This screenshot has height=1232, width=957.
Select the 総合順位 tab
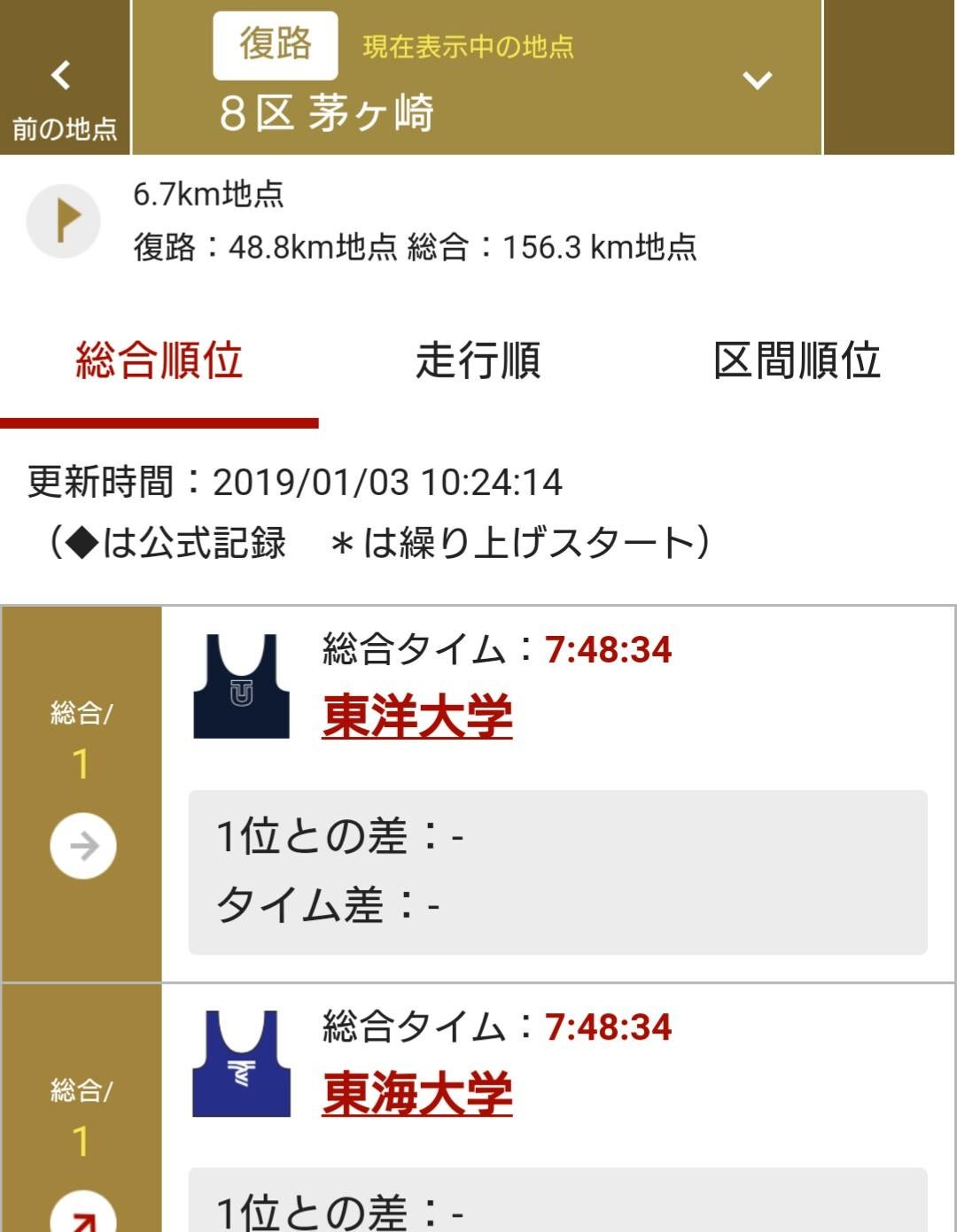(x=159, y=361)
